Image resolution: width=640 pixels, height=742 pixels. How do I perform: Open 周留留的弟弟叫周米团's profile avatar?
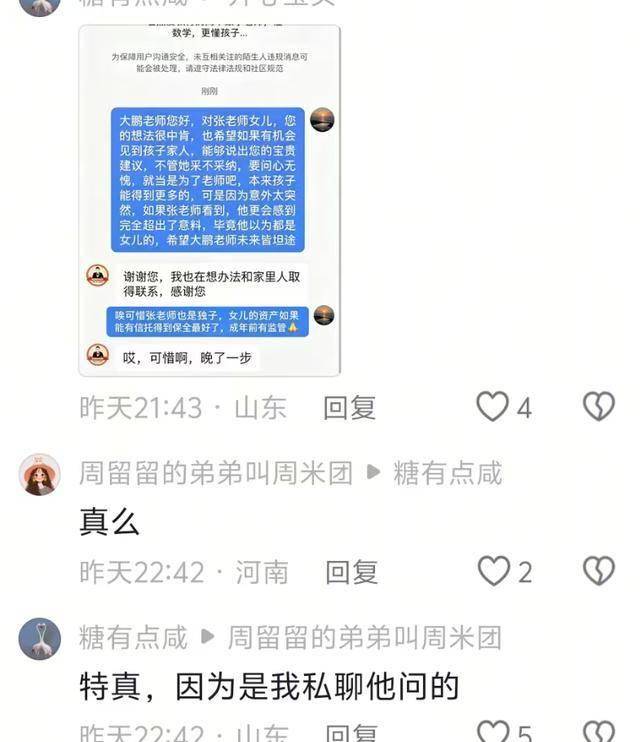39,475
